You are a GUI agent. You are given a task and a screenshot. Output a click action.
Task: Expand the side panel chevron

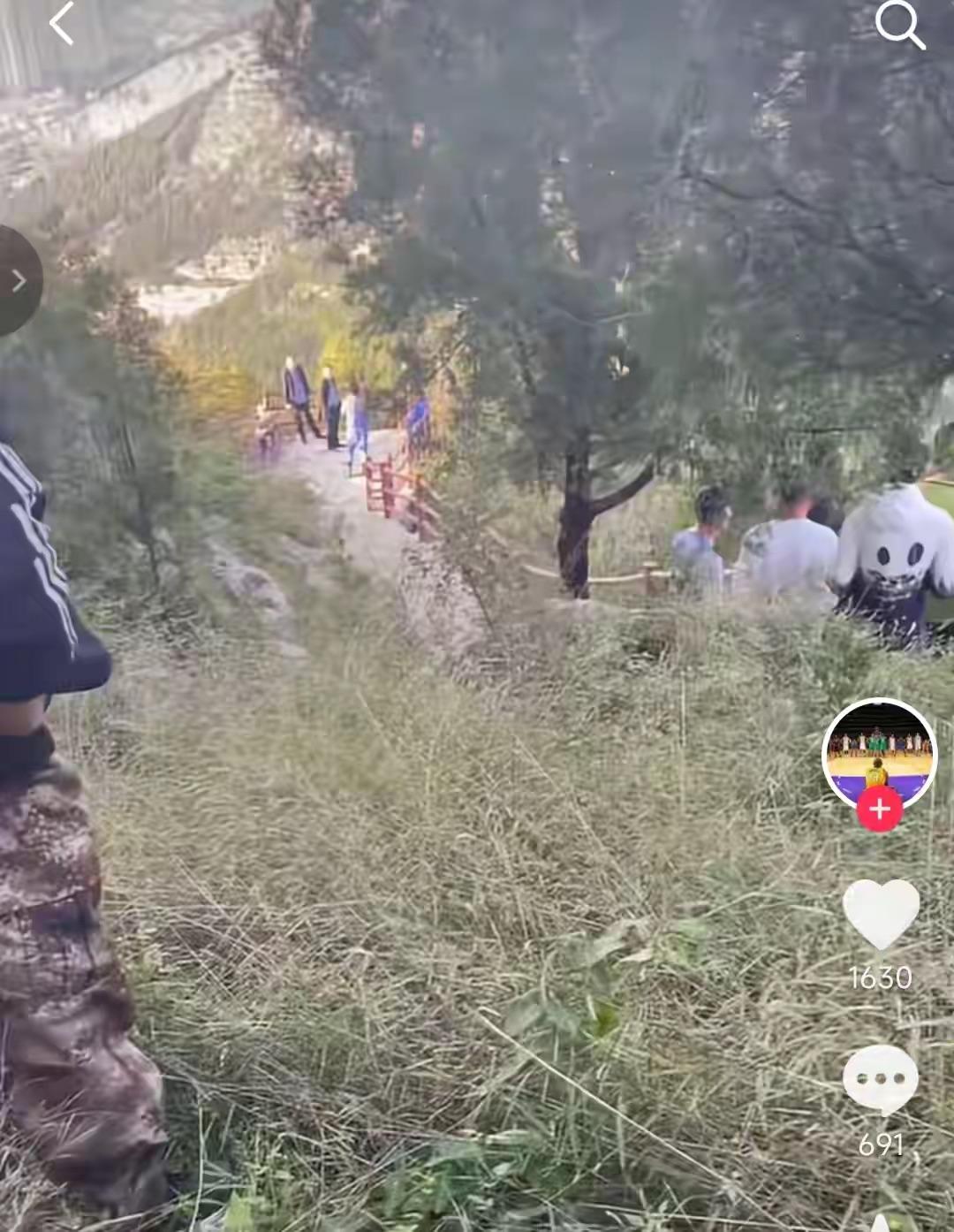point(19,281)
